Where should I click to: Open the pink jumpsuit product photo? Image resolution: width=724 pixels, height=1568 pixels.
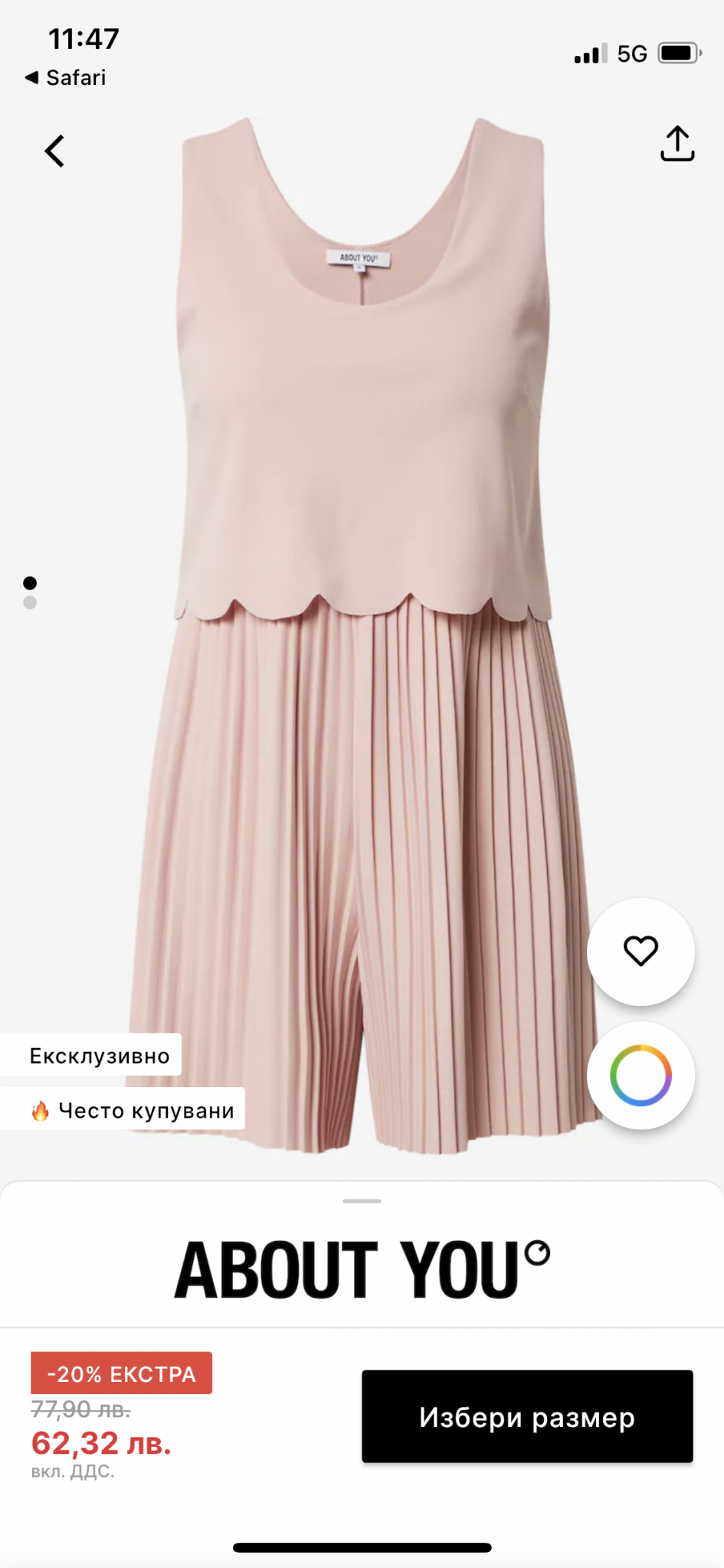(x=362, y=612)
